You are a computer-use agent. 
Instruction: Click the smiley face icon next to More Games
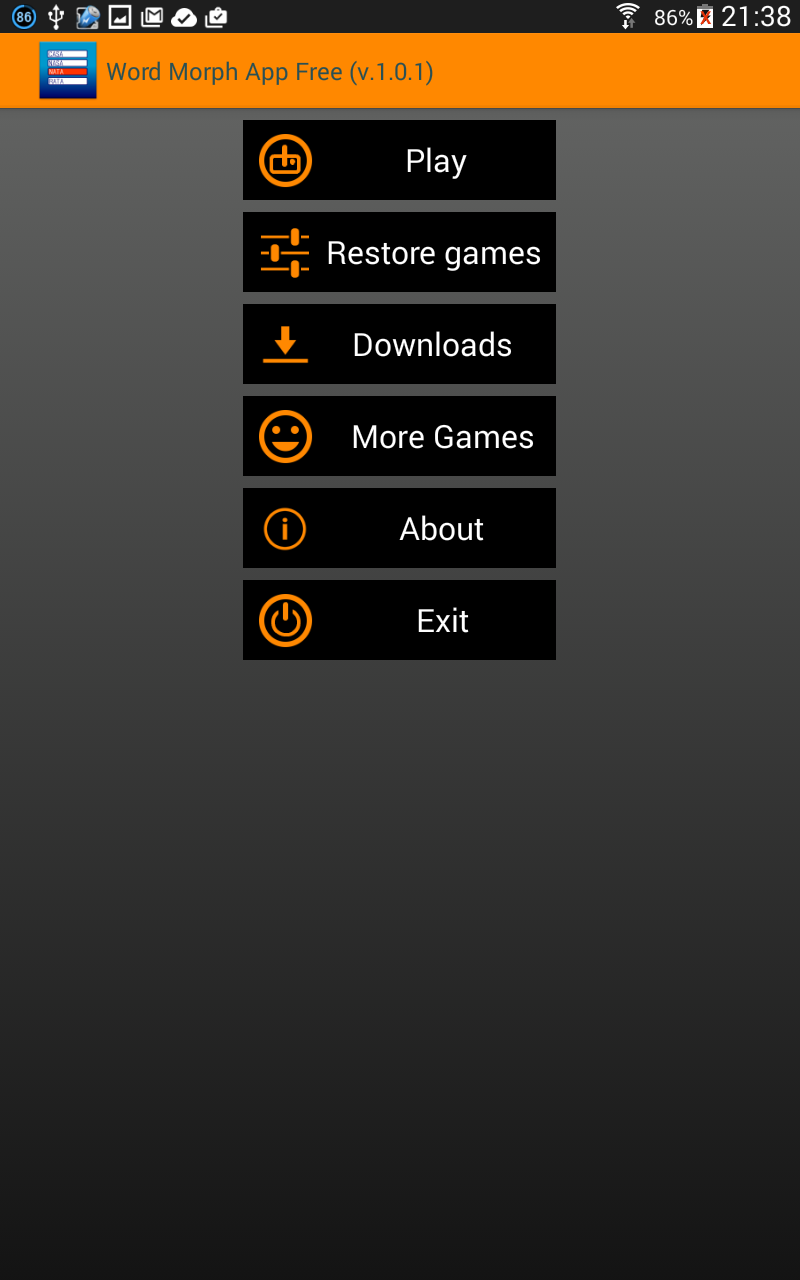(285, 436)
